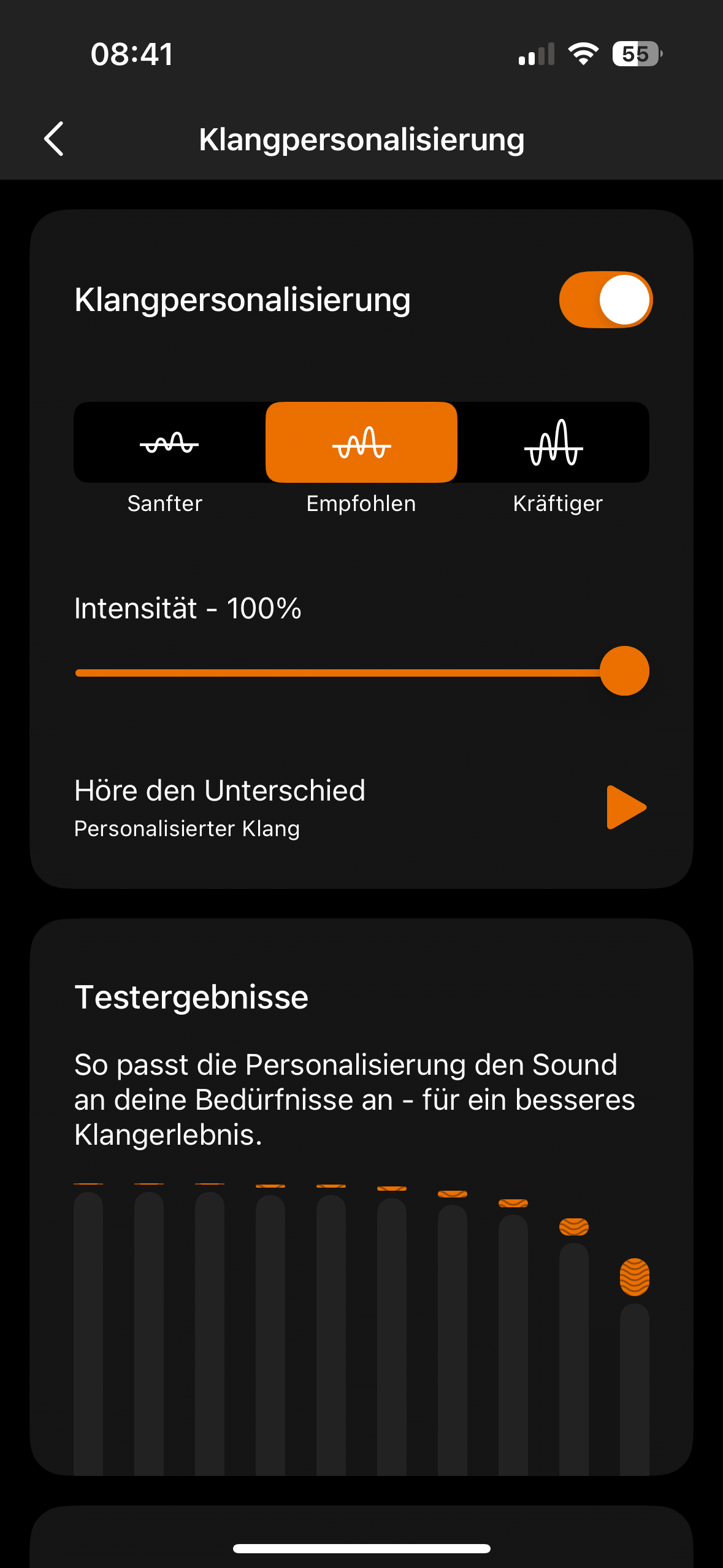This screenshot has height=1568, width=723.
Task: Play the Höre den Unterschied sample
Action: 625,807
